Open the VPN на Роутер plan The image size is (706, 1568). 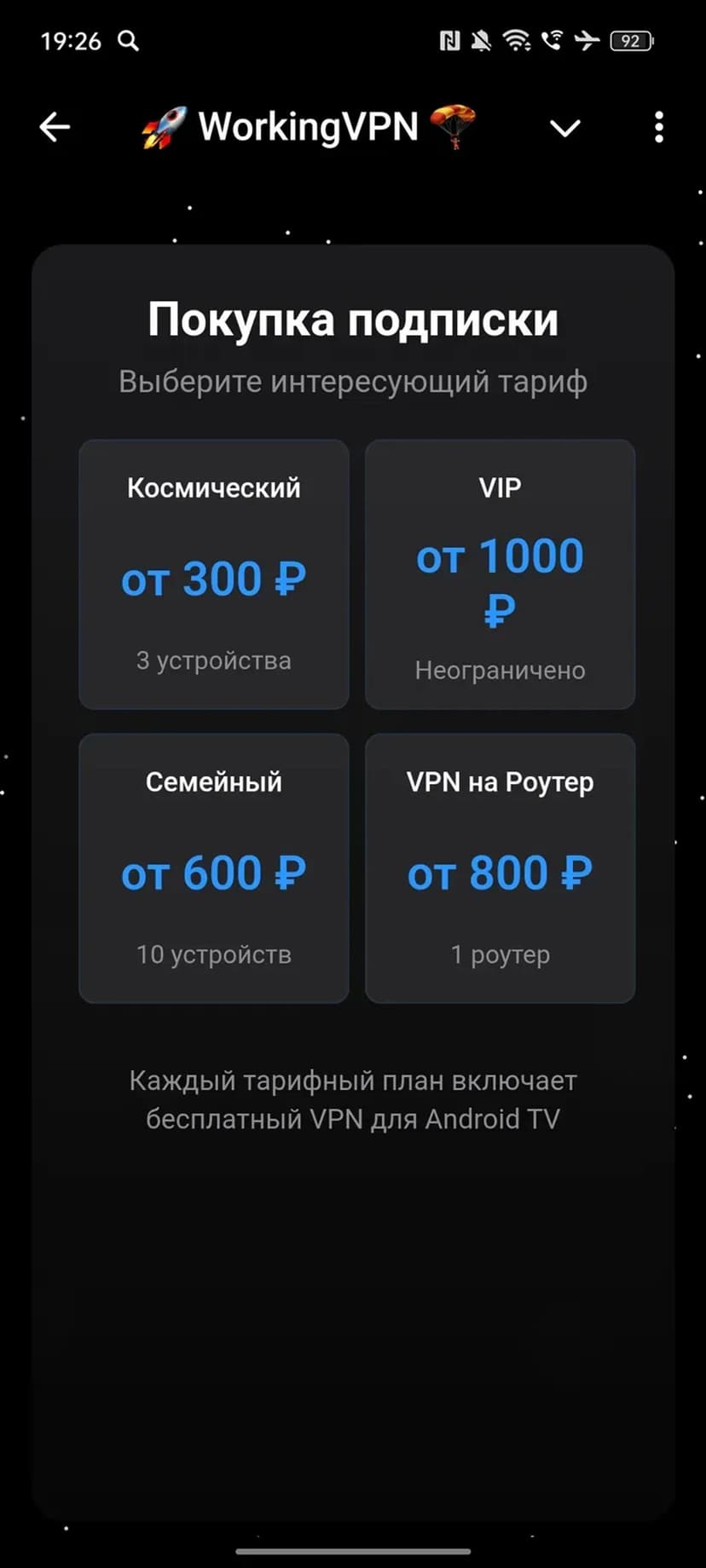coord(500,868)
